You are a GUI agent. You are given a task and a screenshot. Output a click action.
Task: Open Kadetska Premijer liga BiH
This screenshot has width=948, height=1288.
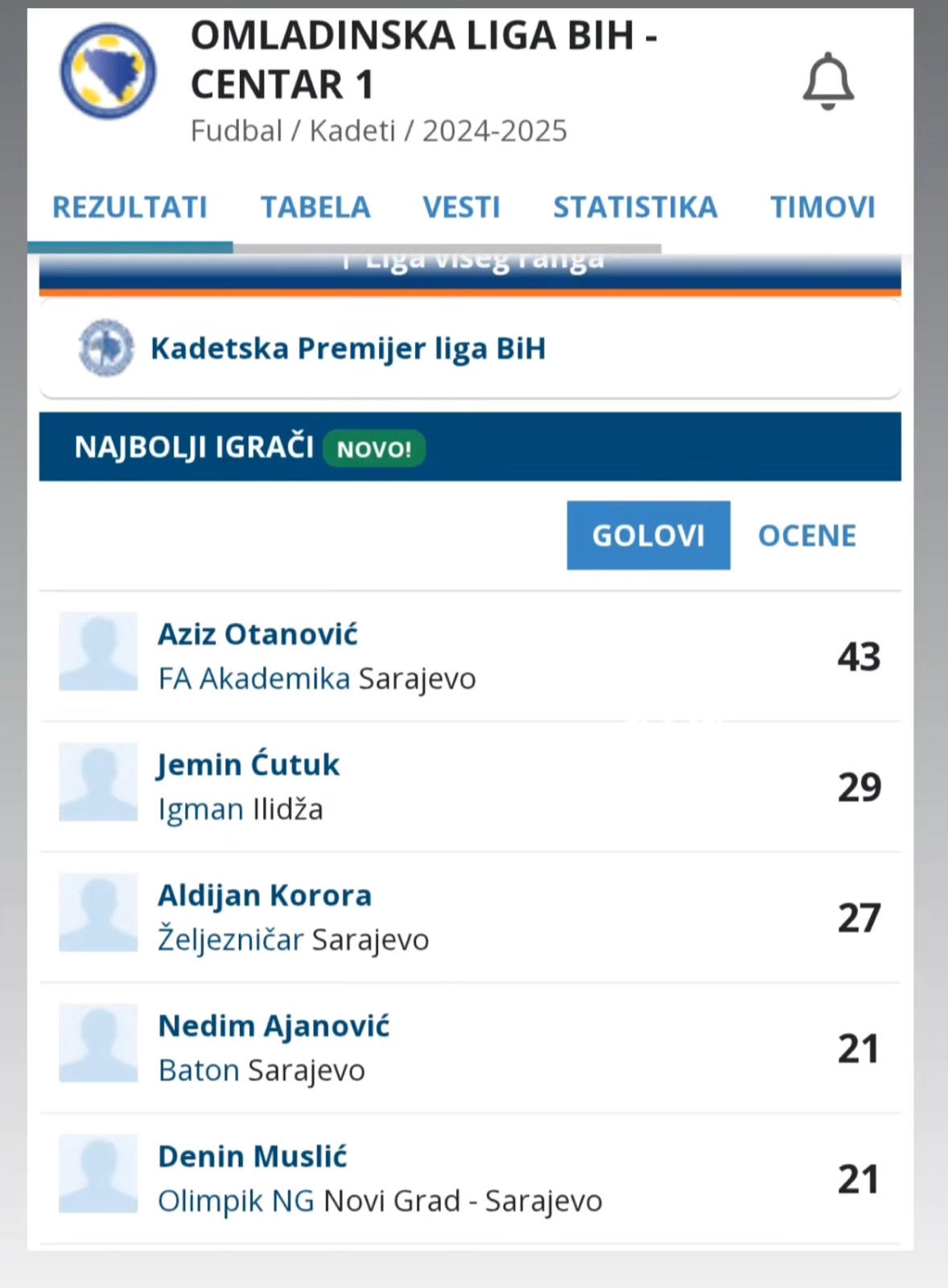point(348,349)
